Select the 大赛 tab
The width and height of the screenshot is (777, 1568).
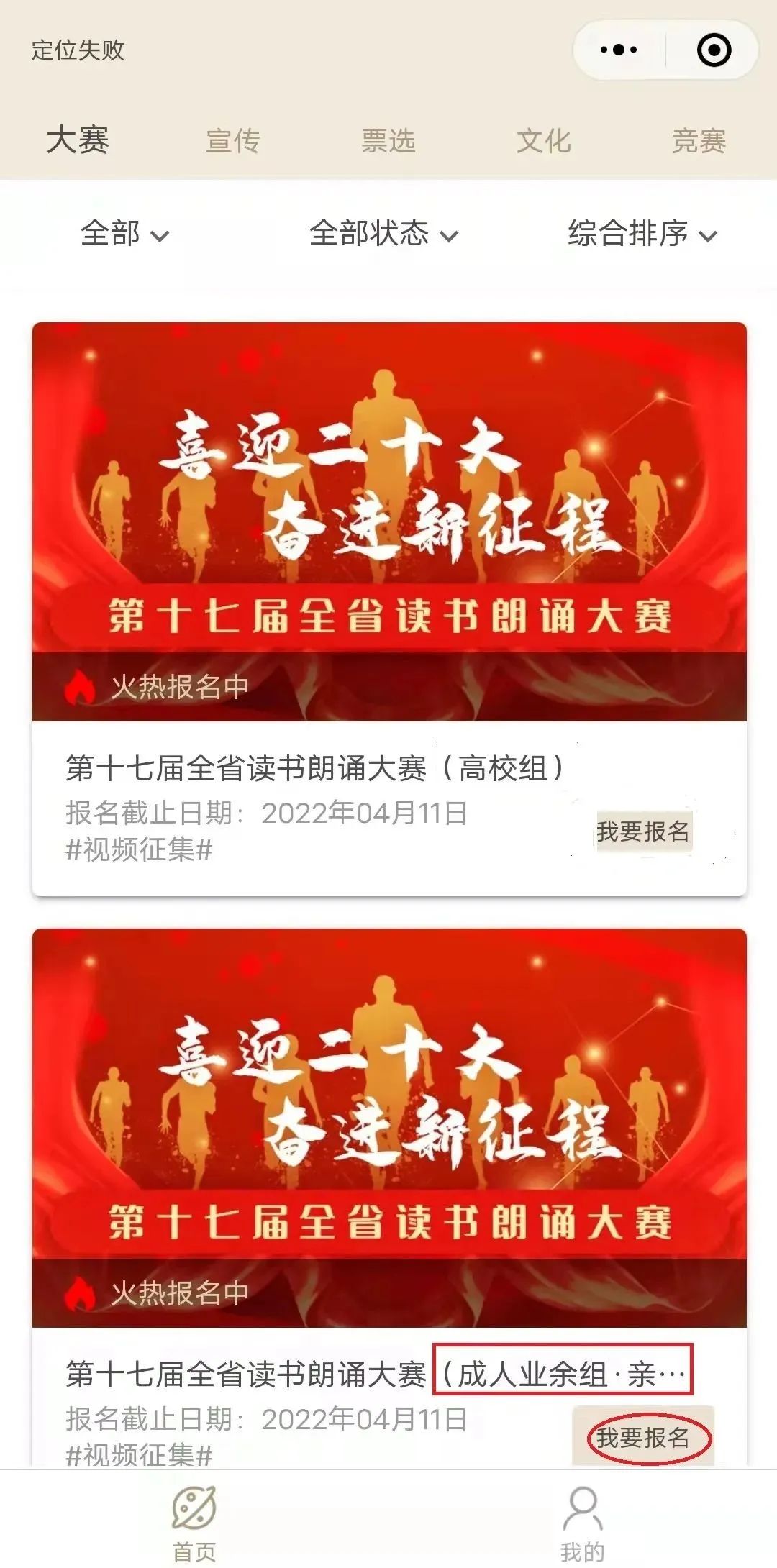[78, 140]
